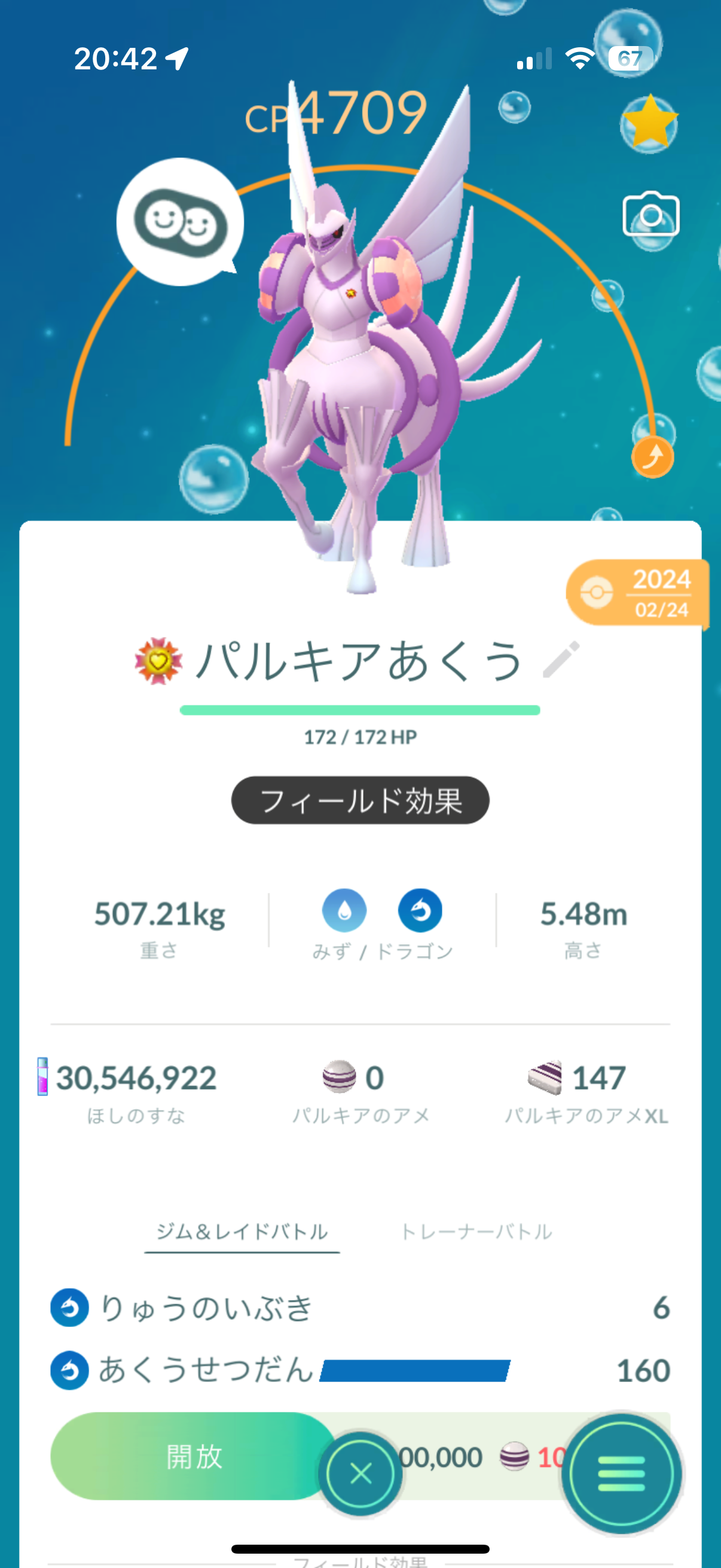Open the フィールド効果 button
Viewport: 721px width, 1568px height.
(360, 800)
